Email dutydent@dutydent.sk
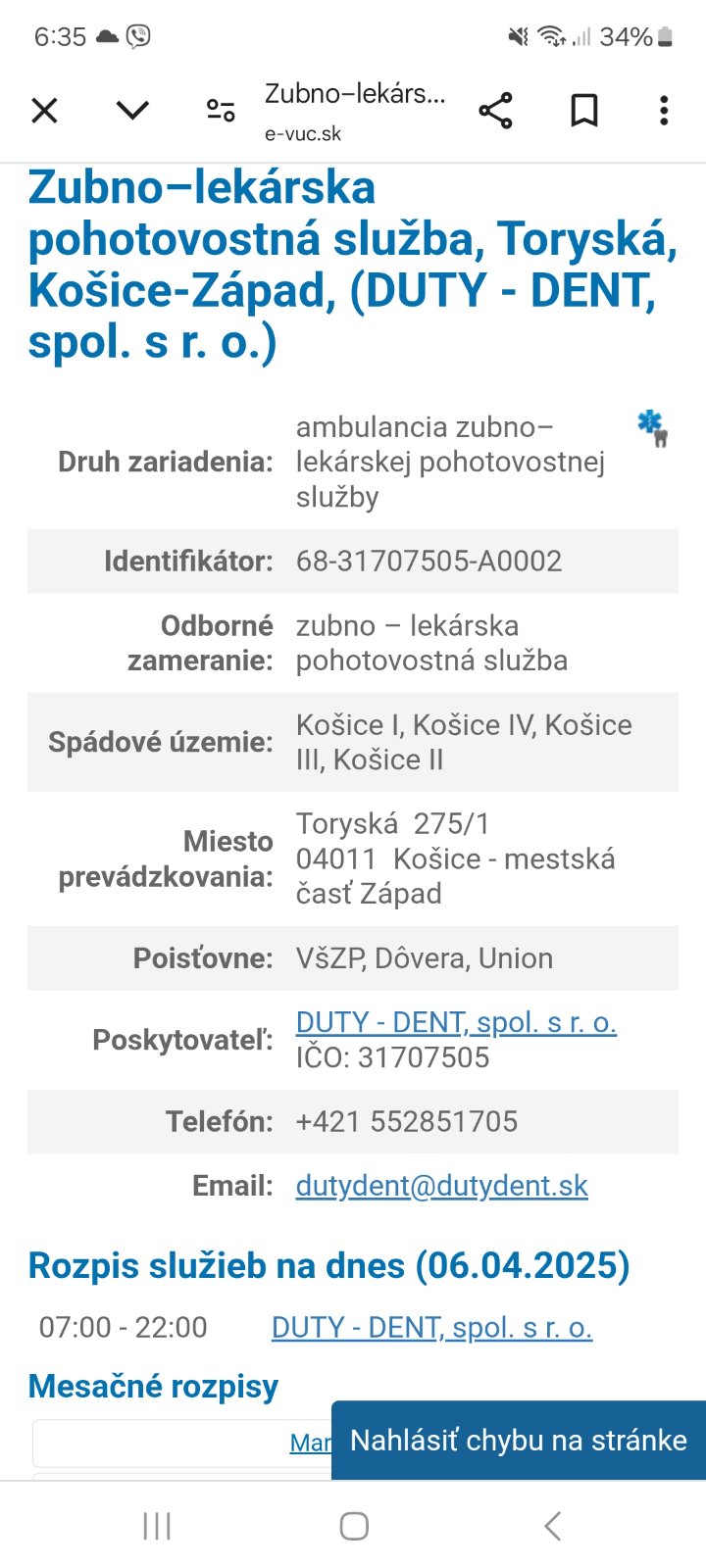 (441, 1186)
